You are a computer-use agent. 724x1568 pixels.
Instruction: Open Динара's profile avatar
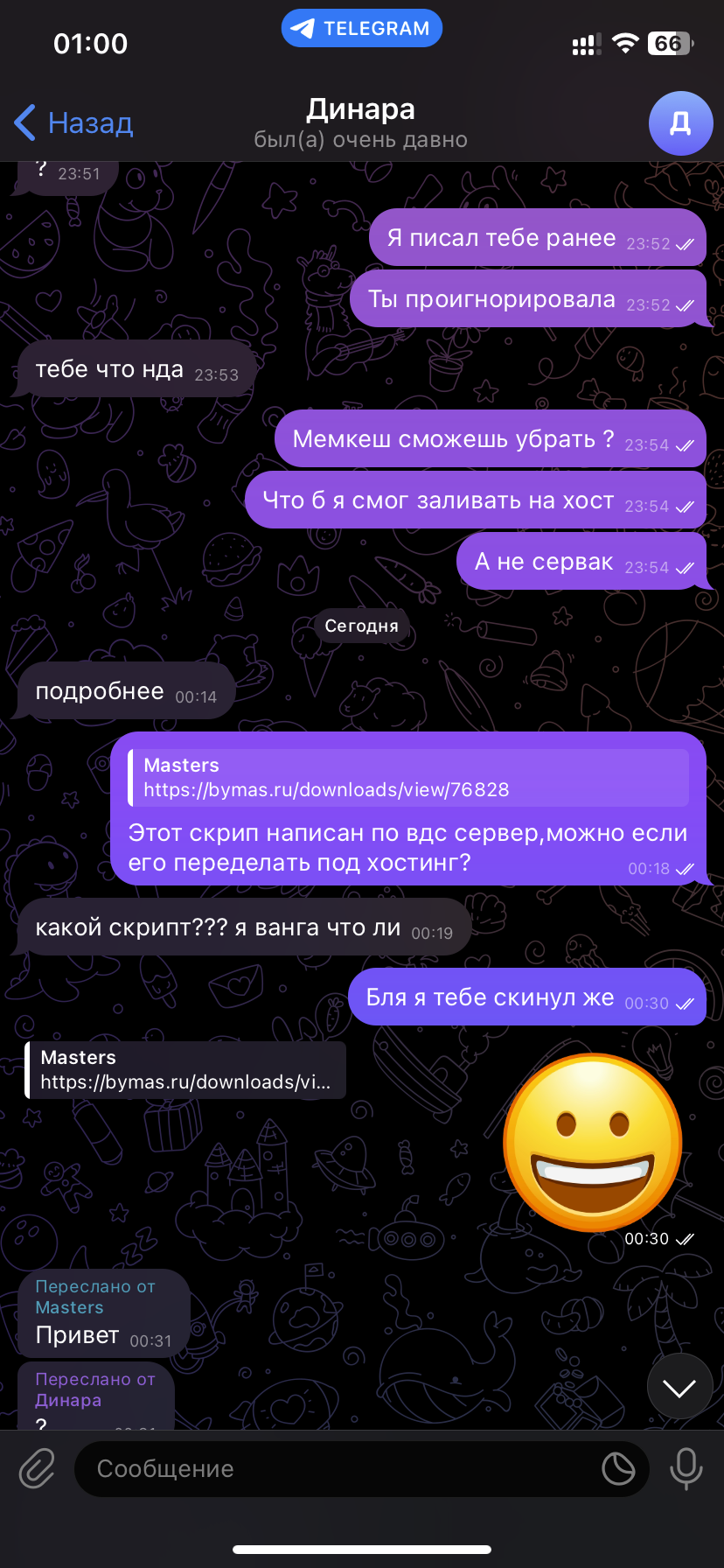680,123
